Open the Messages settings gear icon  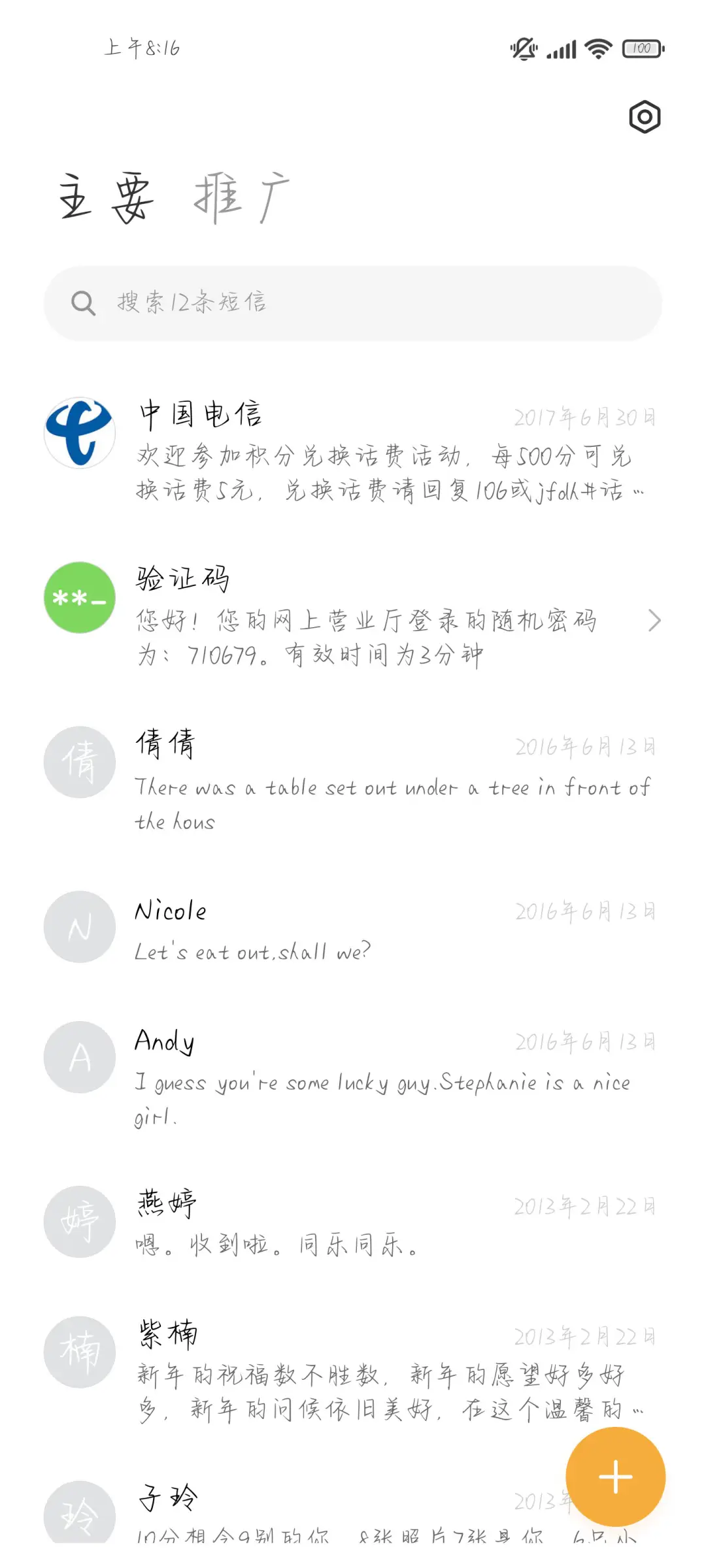tap(645, 116)
